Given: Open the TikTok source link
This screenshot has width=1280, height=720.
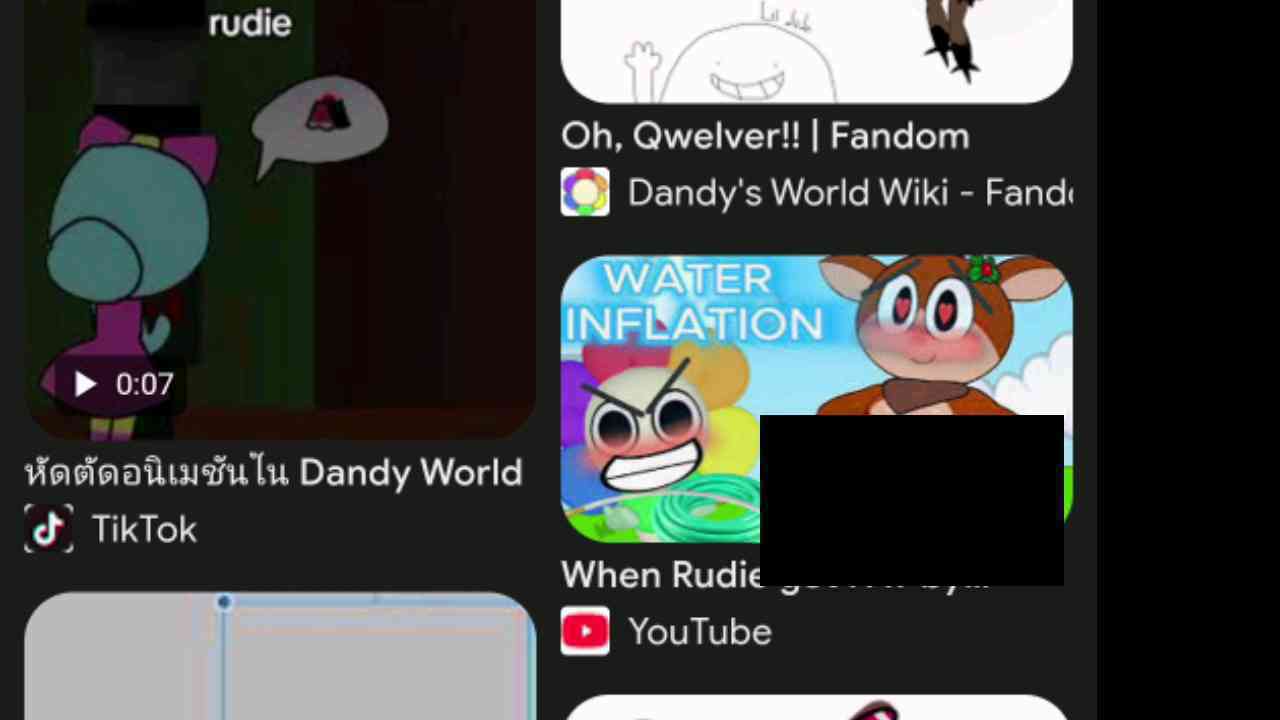Looking at the screenshot, I should tap(143, 529).
